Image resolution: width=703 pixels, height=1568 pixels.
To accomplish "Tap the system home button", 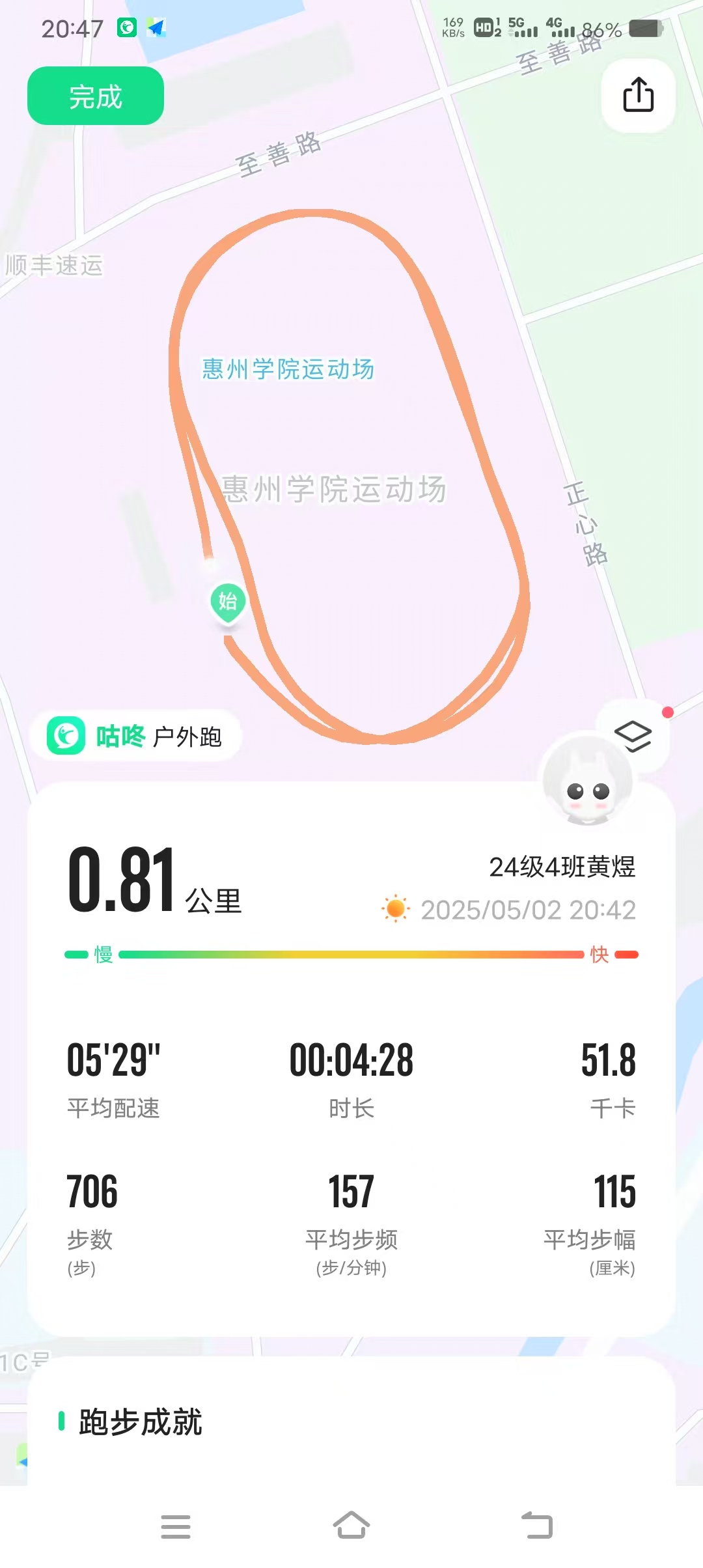I will (351, 1525).
